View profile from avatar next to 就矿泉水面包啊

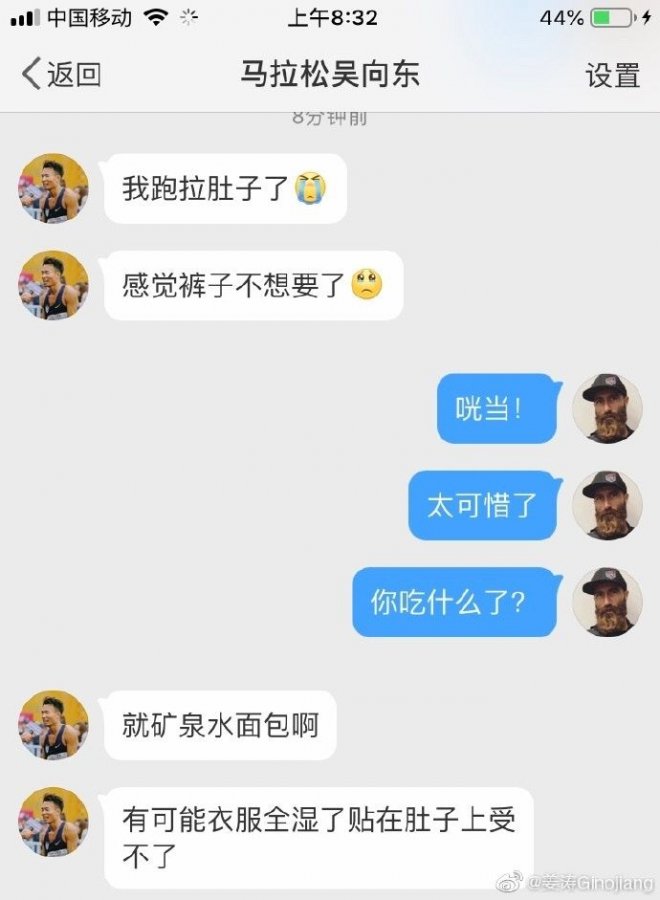54,725
